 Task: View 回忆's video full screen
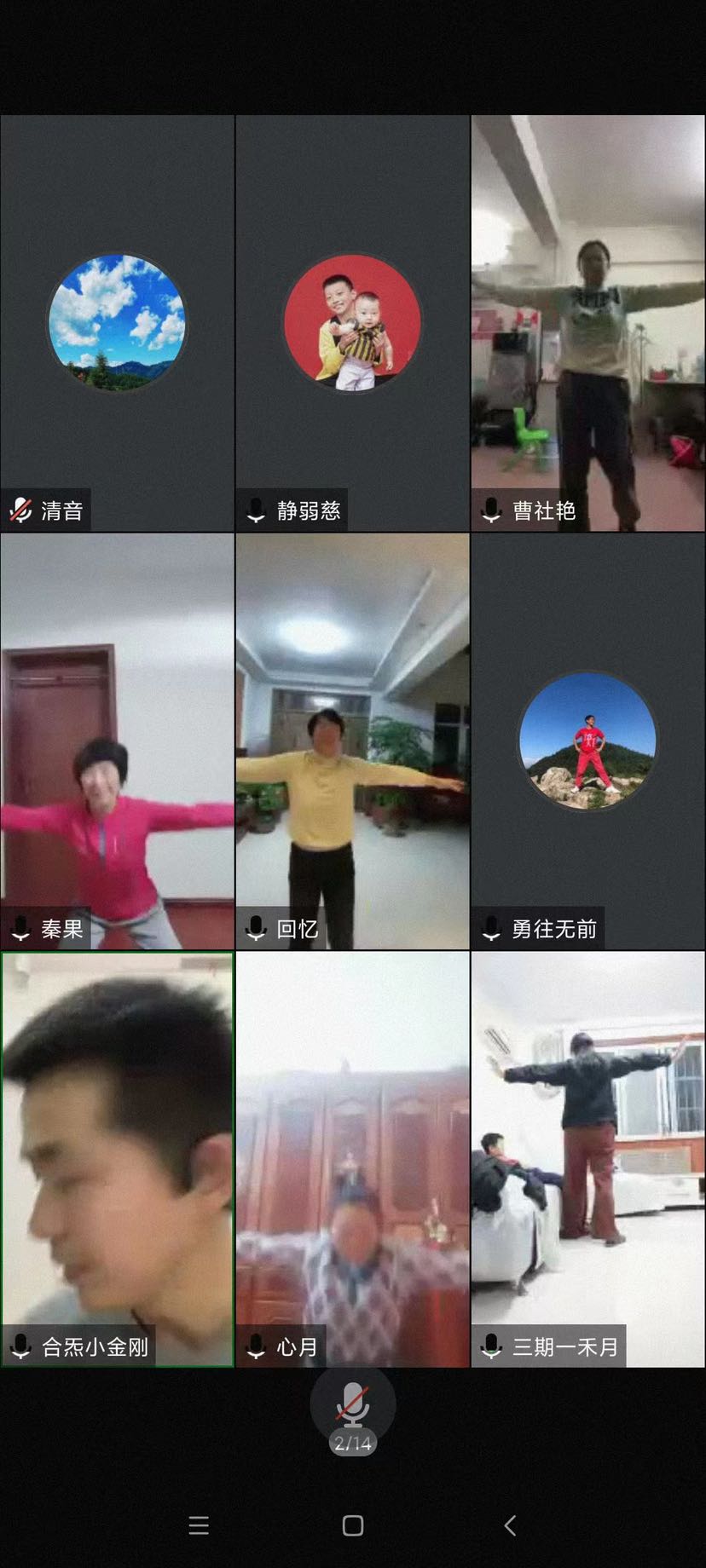coord(352,741)
